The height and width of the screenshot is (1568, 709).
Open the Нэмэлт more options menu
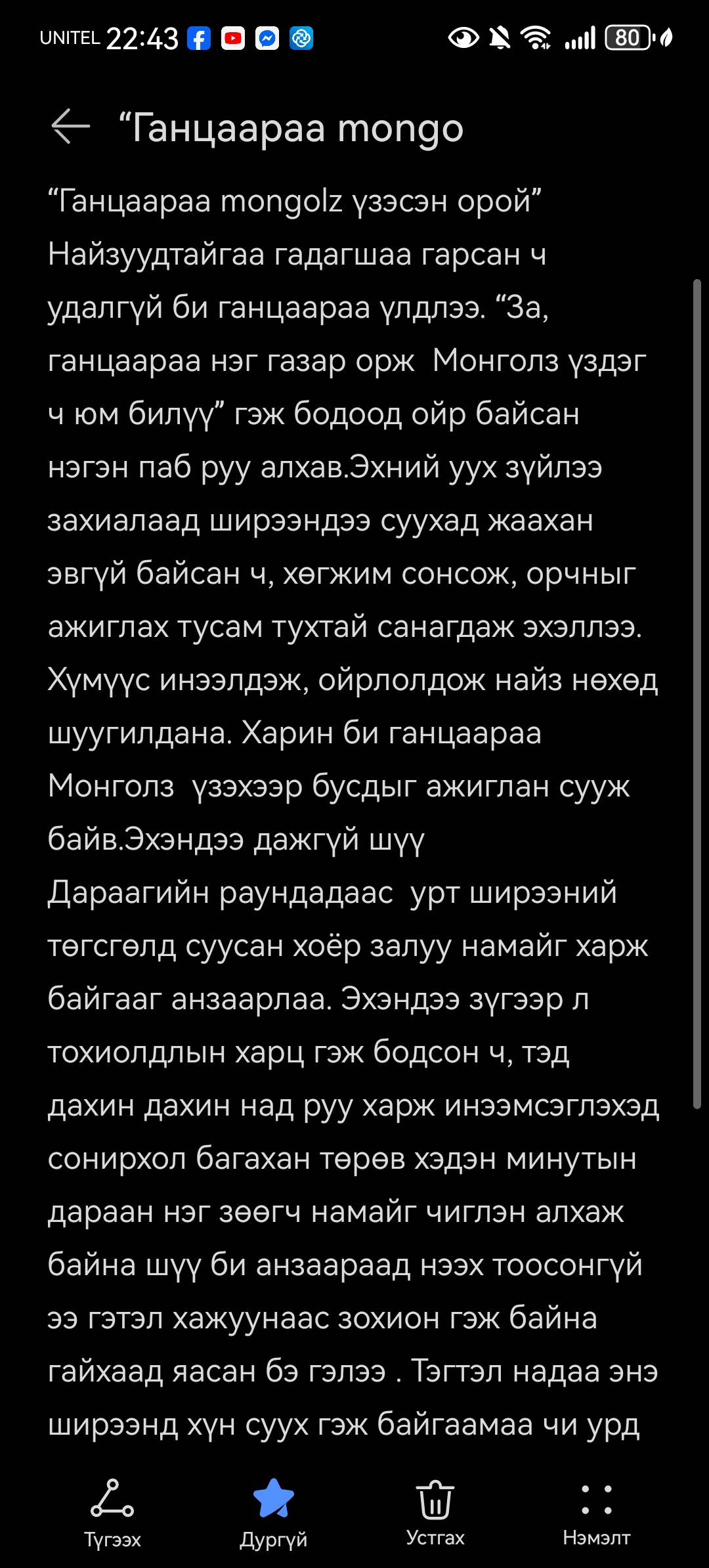pyautogui.click(x=596, y=1510)
